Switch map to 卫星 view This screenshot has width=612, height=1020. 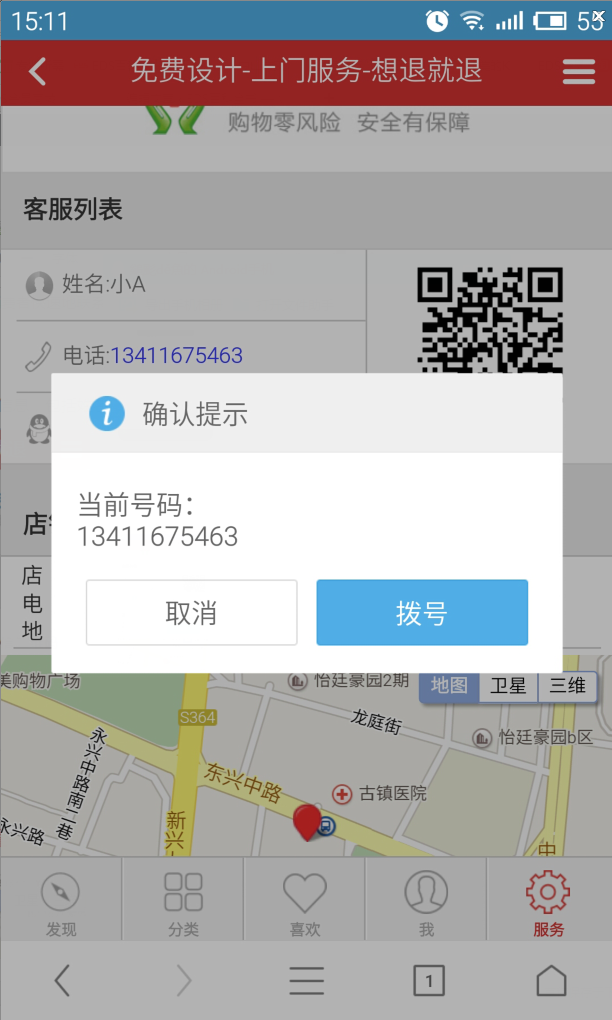coord(508,686)
